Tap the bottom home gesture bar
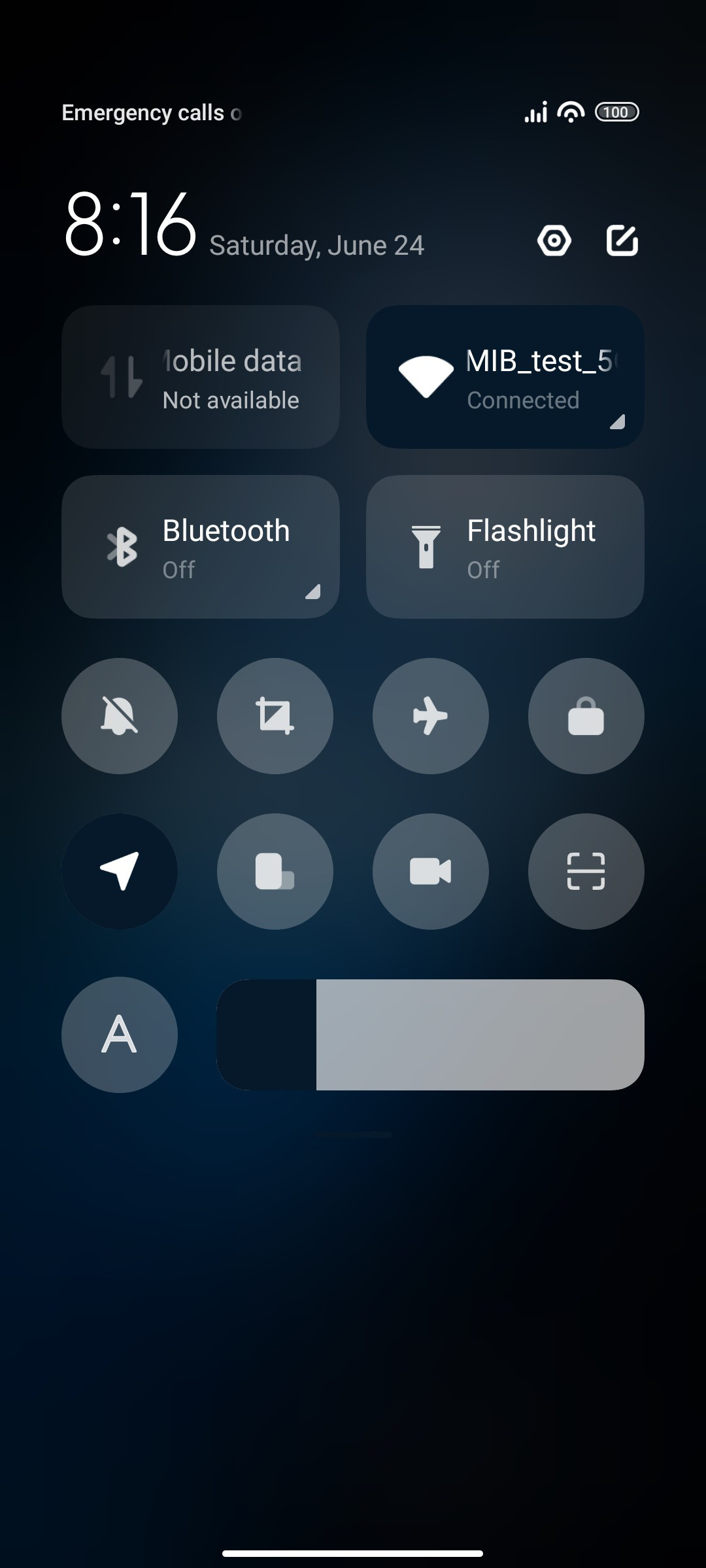Image resolution: width=706 pixels, height=1568 pixels. [353, 1554]
